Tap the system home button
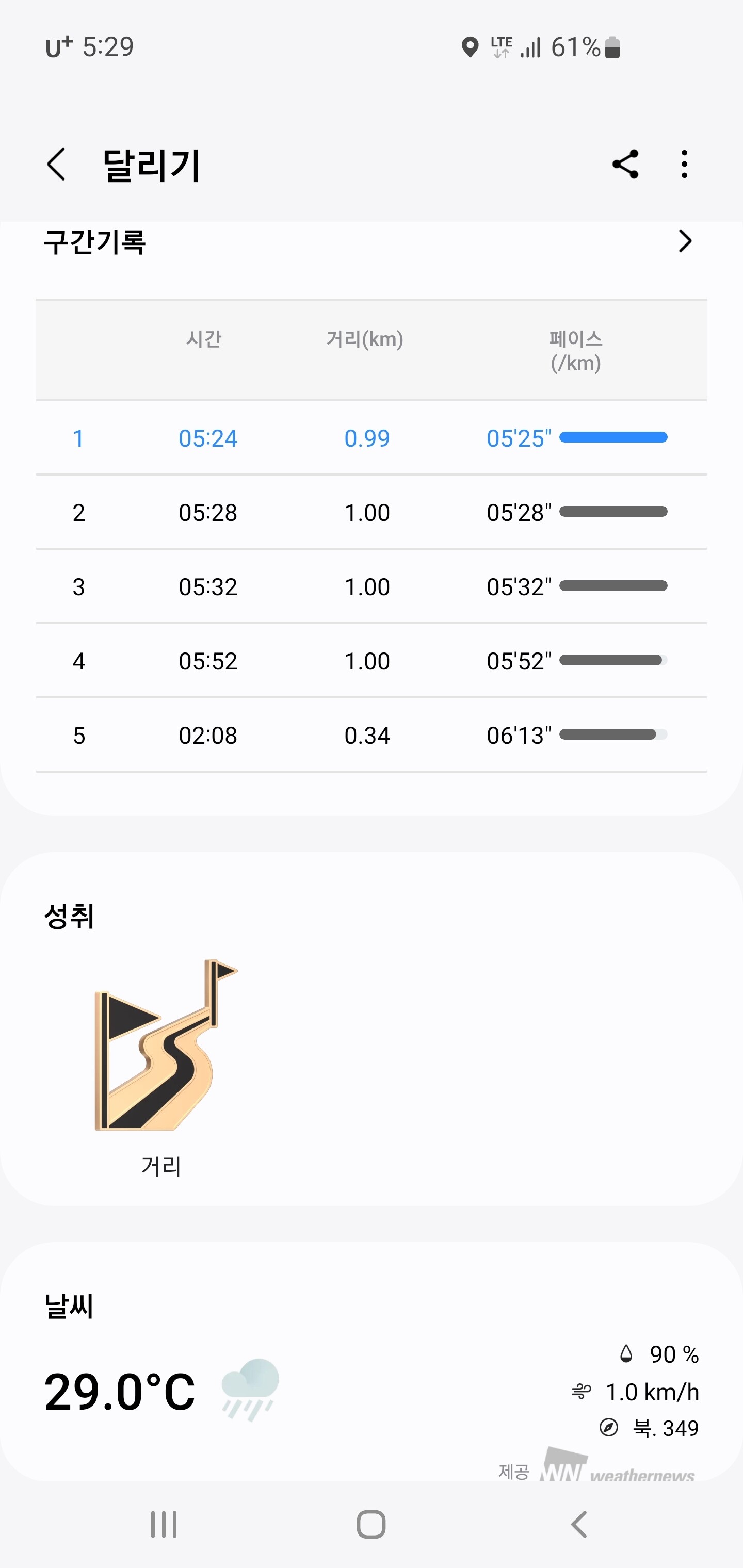This screenshot has height=1568, width=743. [x=371, y=1524]
